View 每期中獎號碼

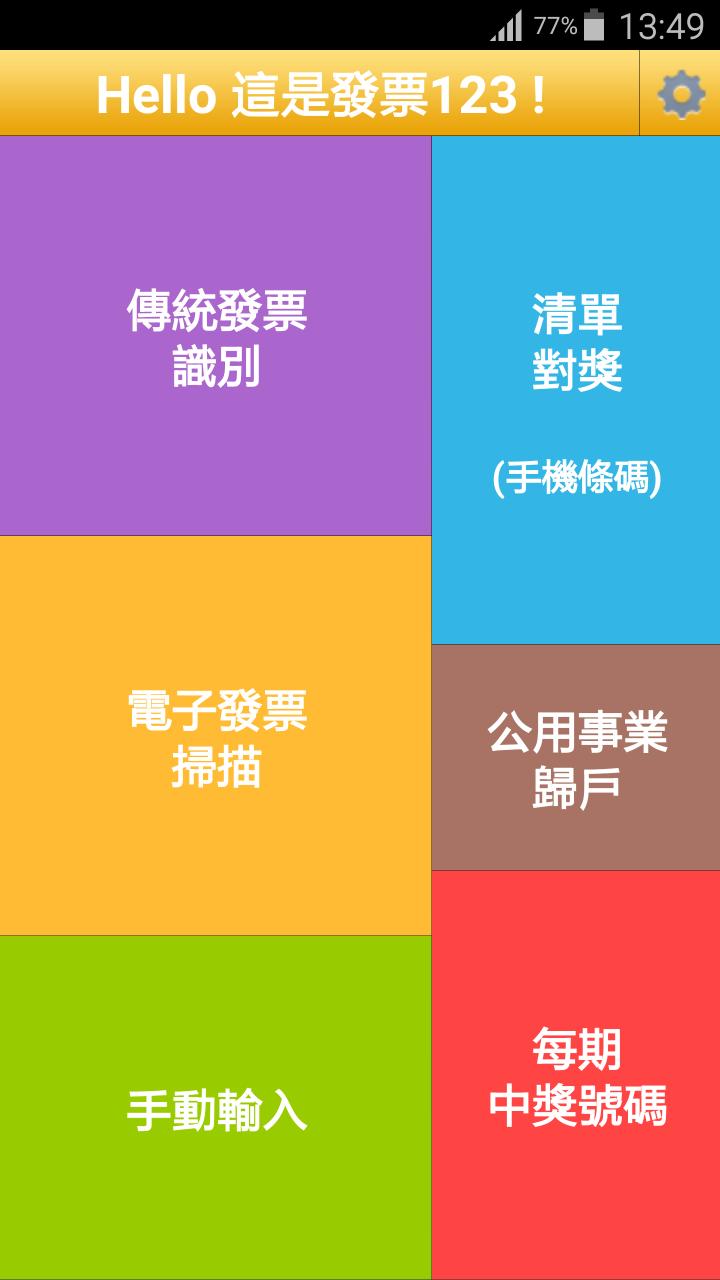coord(576,1076)
